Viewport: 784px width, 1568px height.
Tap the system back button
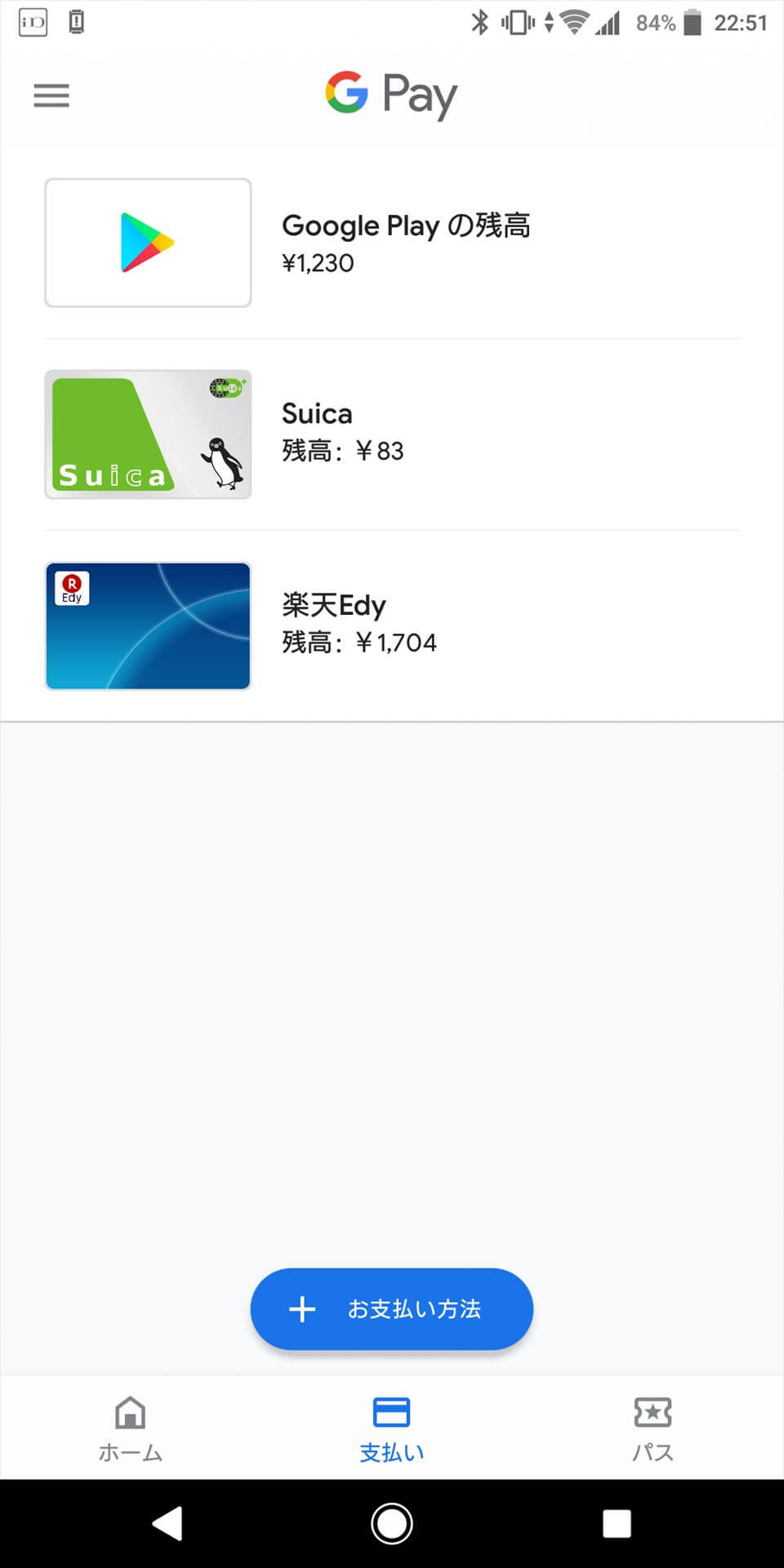(x=168, y=1524)
